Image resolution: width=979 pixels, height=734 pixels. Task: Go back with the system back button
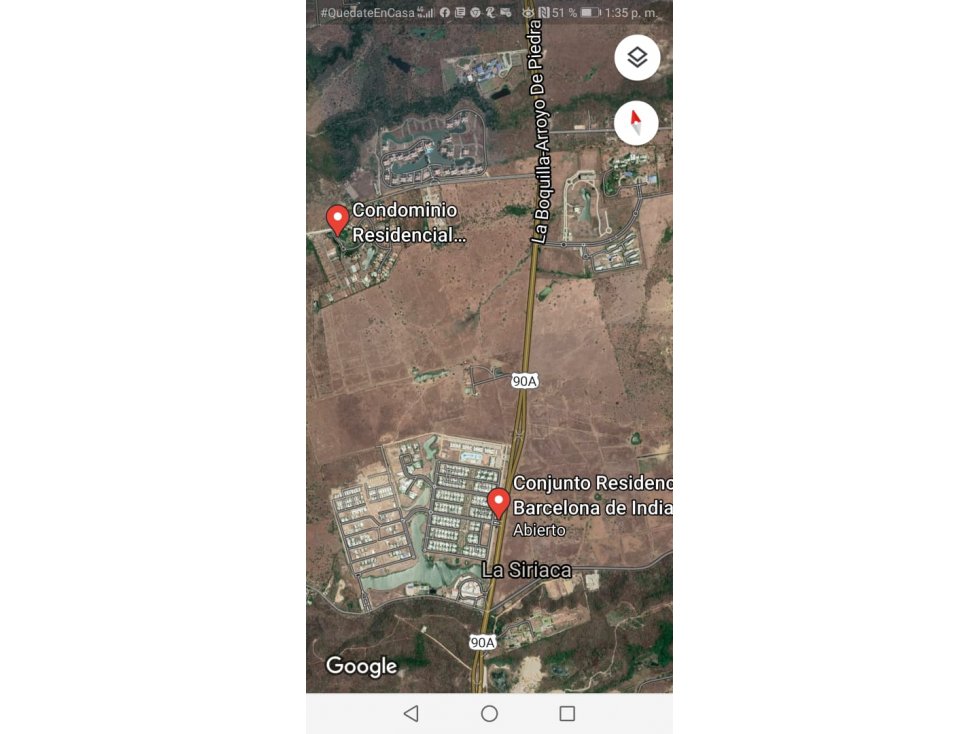pos(410,713)
